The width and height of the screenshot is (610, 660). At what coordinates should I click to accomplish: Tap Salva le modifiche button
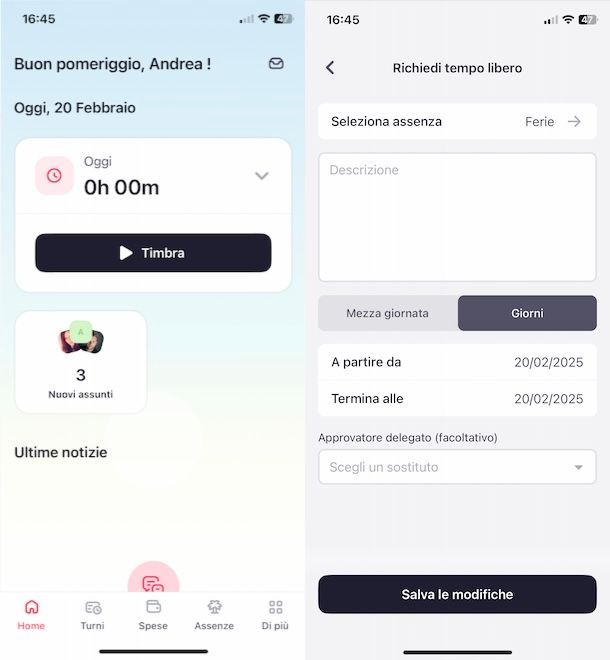[457, 594]
